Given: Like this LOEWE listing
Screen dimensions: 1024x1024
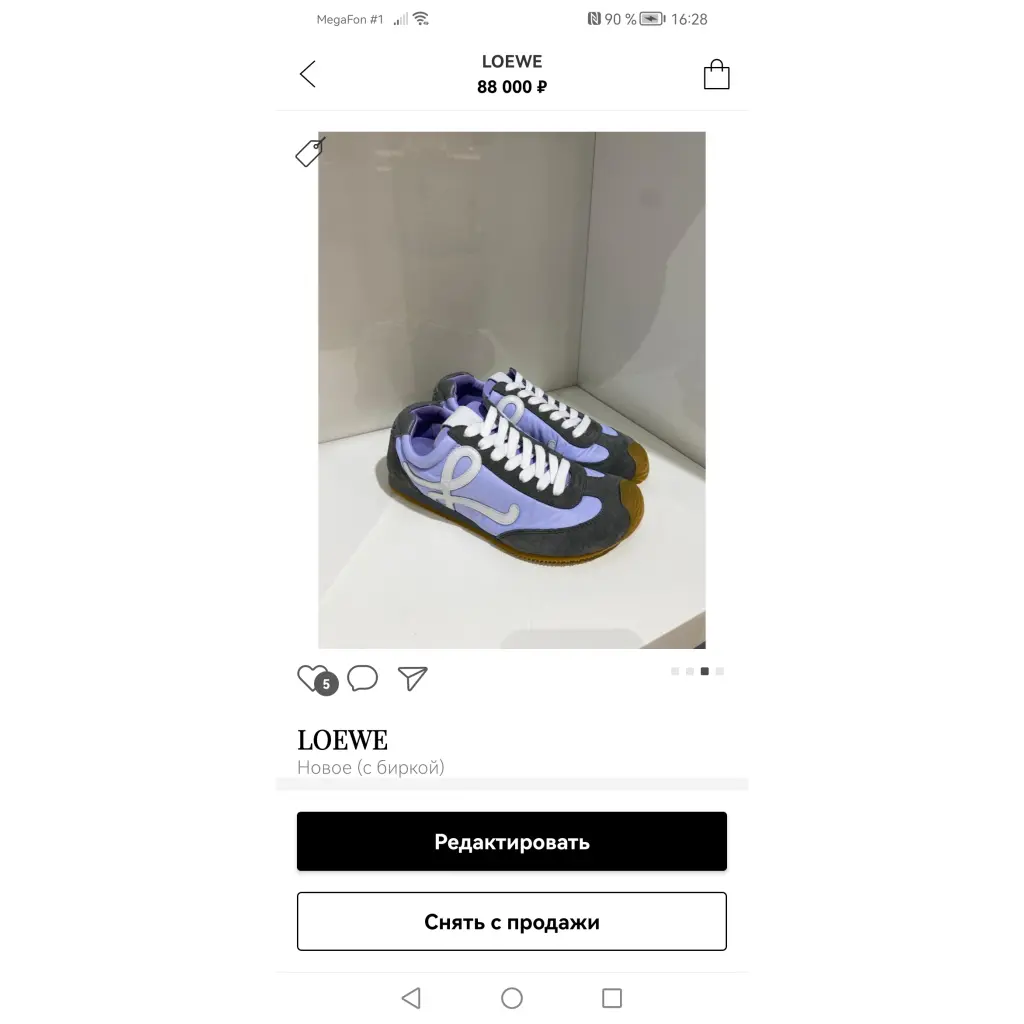Looking at the screenshot, I should pyautogui.click(x=311, y=678).
